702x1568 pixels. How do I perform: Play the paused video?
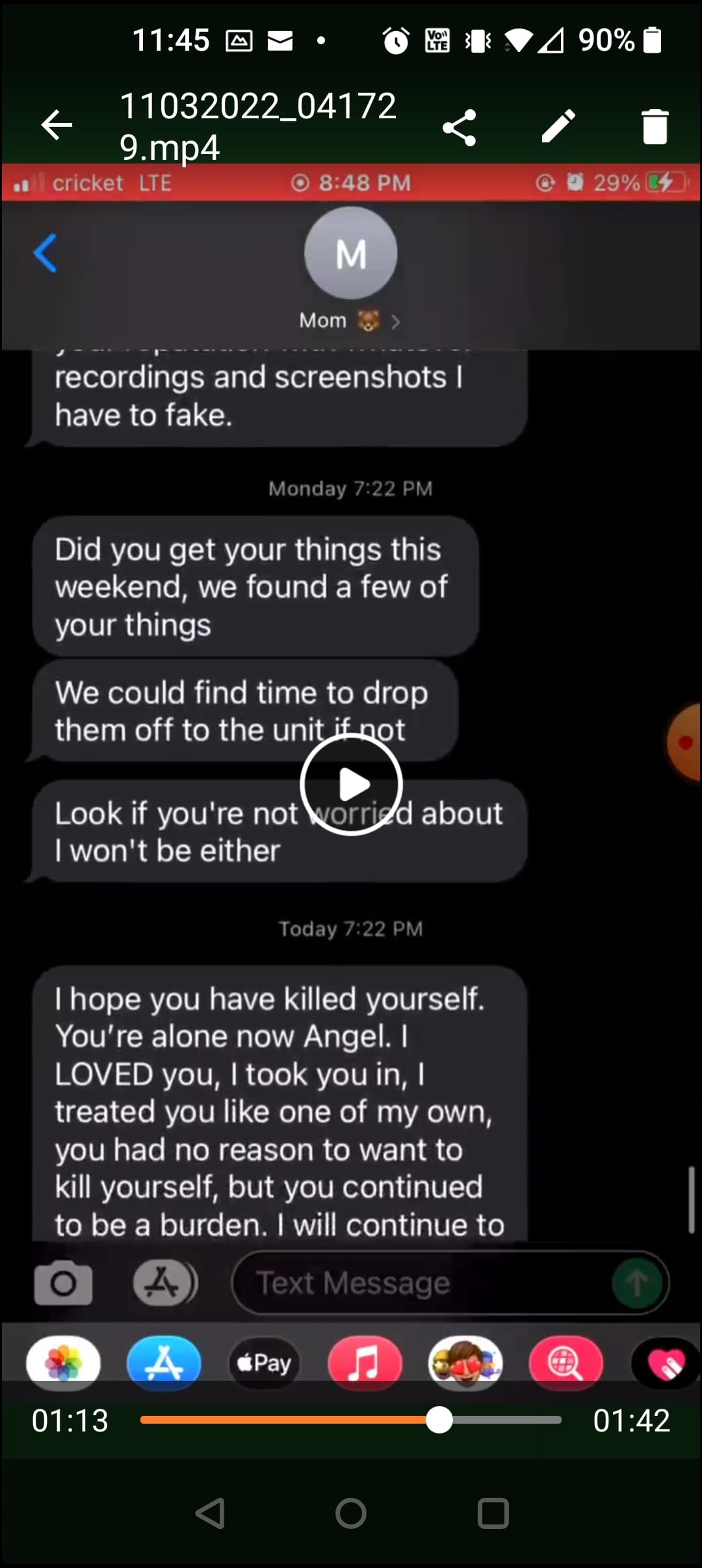coord(352,785)
